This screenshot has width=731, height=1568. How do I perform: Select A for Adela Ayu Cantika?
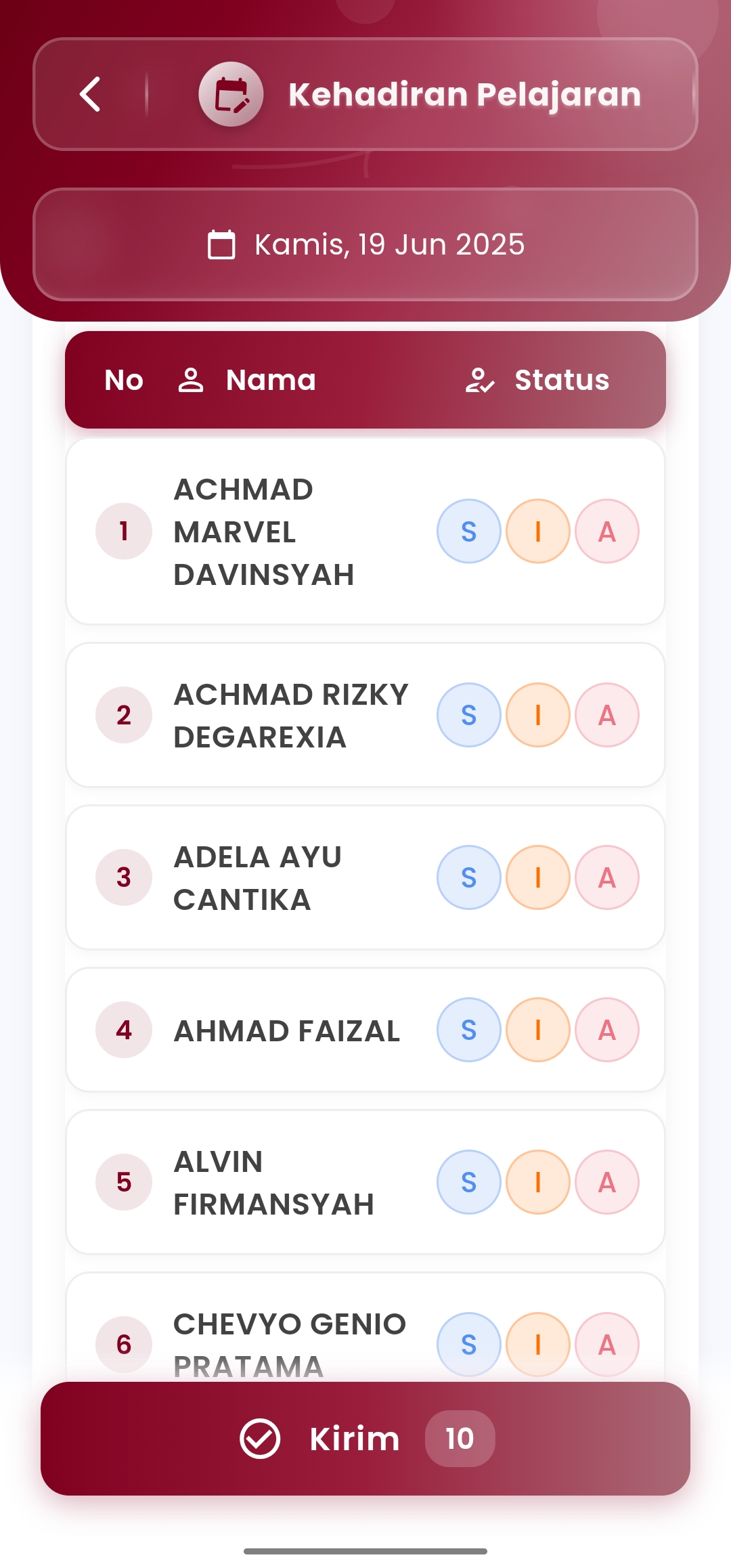coord(607,877)
